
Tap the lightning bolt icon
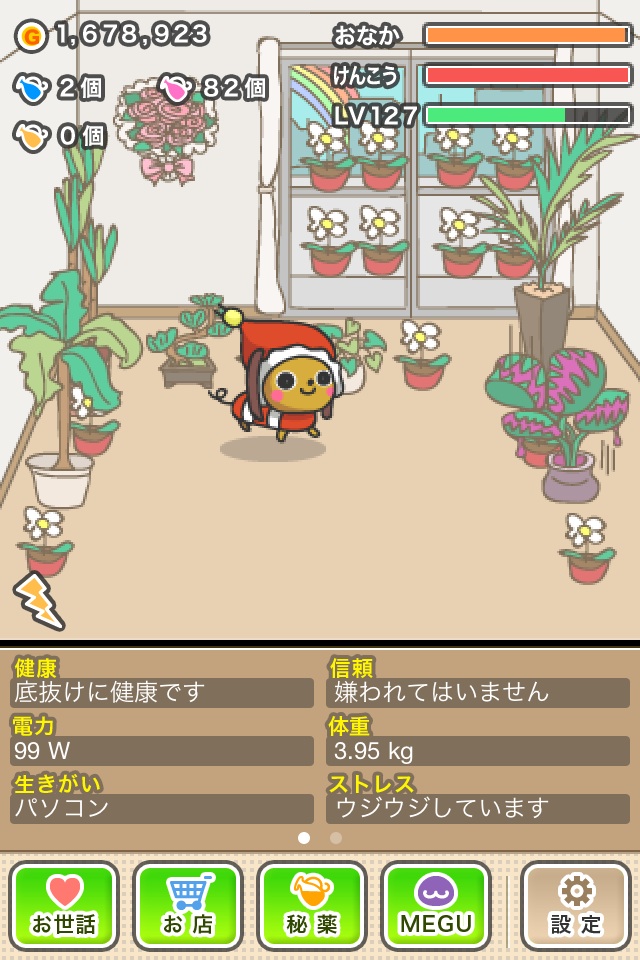point(38,600)
